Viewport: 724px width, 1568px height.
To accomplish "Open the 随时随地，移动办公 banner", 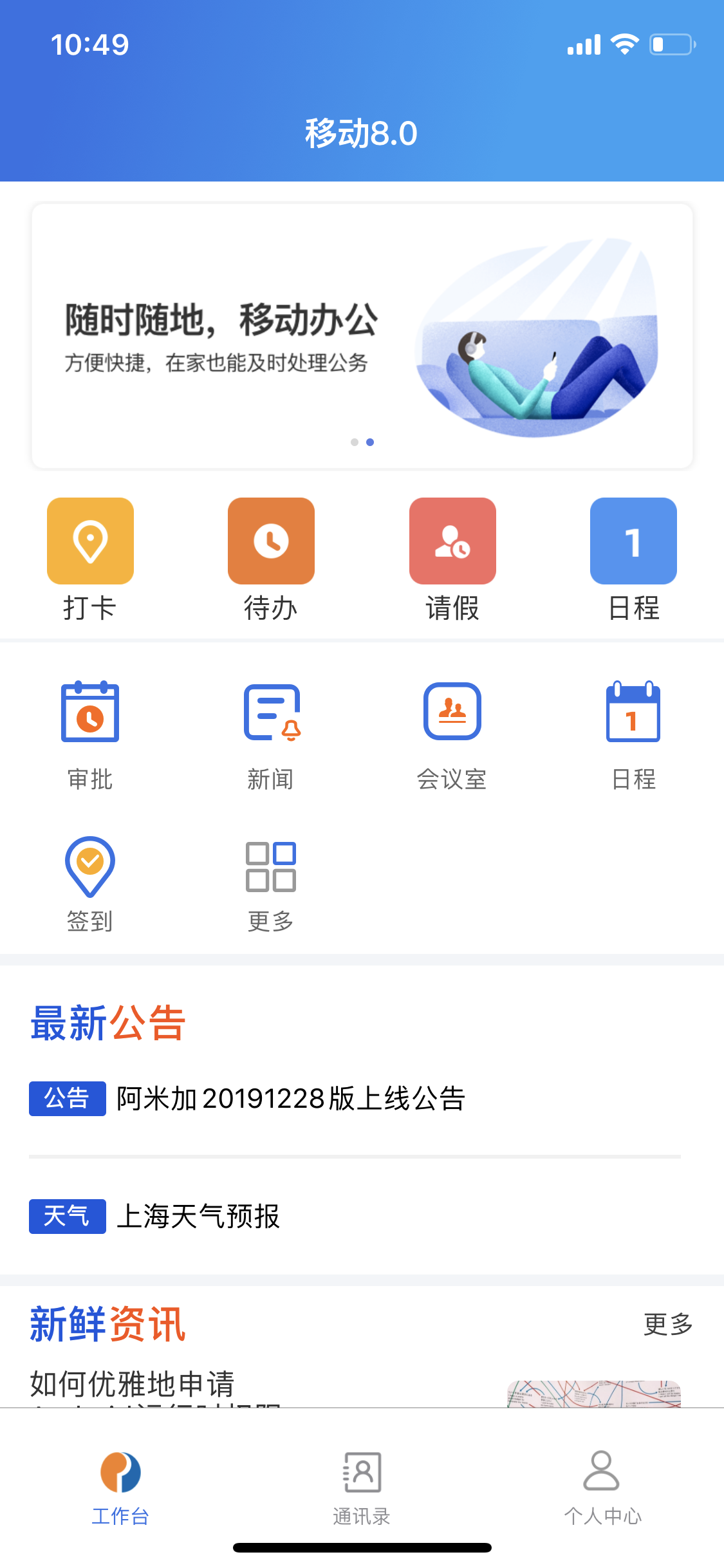I will point(362,336).
